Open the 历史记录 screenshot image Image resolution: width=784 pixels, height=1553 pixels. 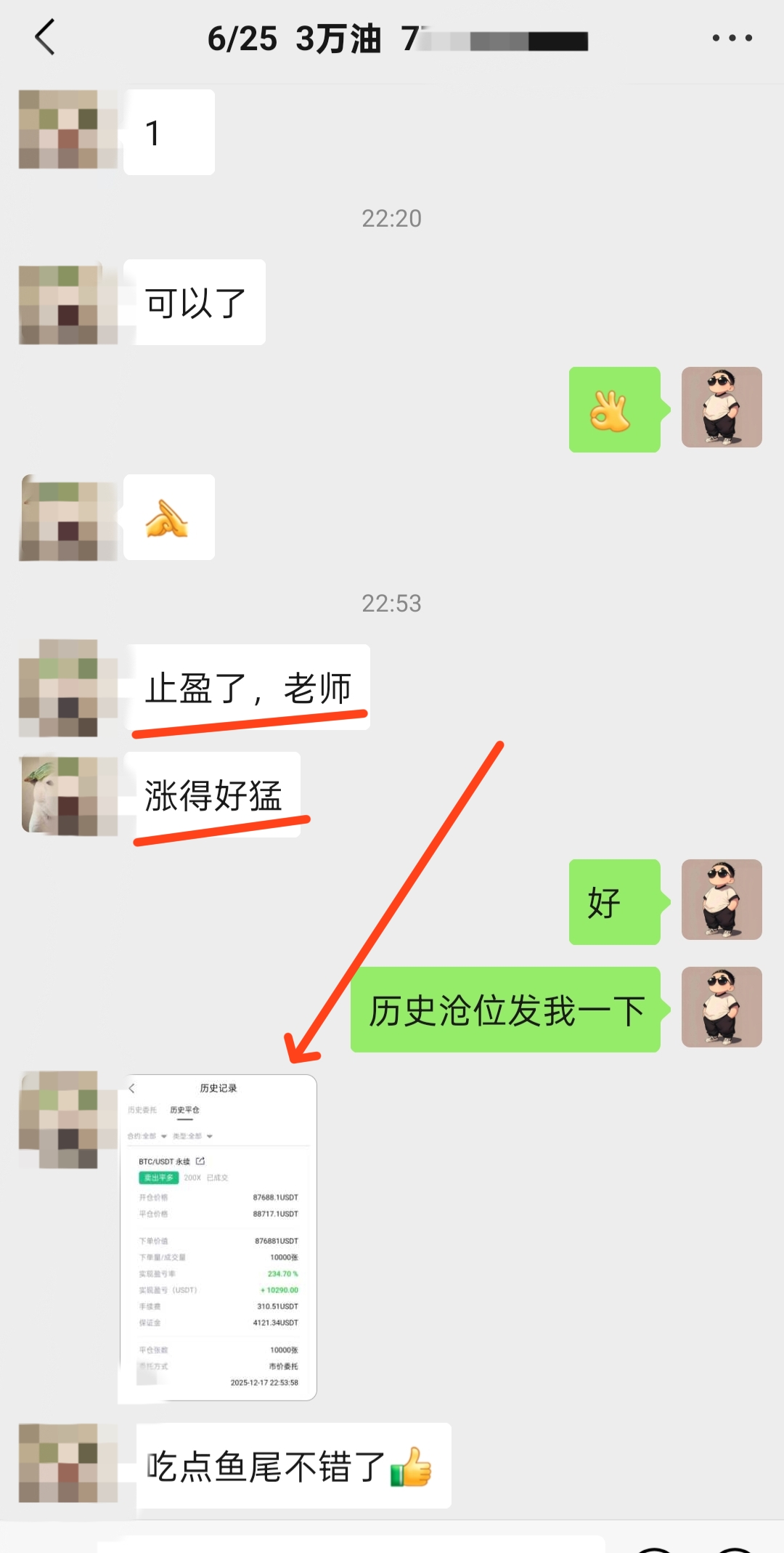(219, 1237)
